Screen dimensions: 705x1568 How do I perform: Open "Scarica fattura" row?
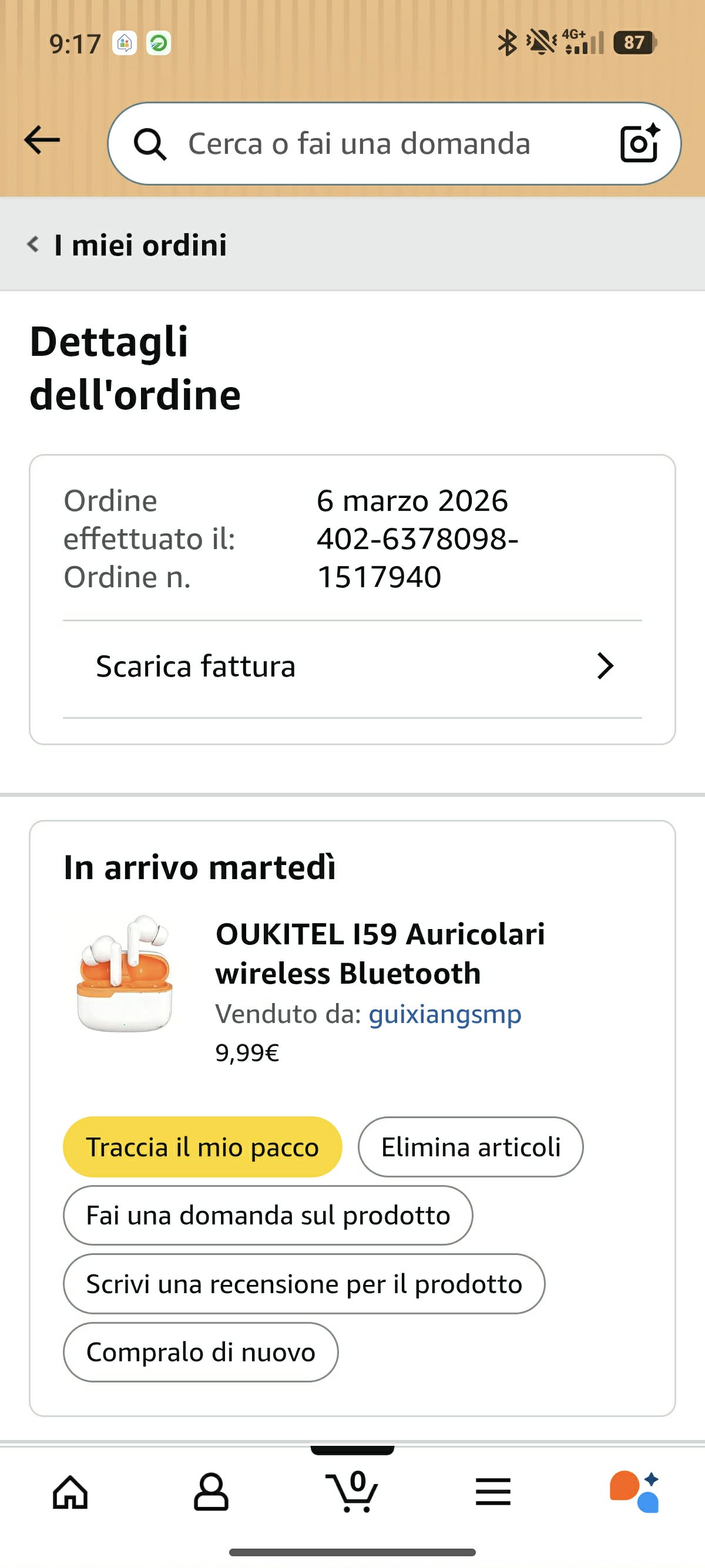352,666
